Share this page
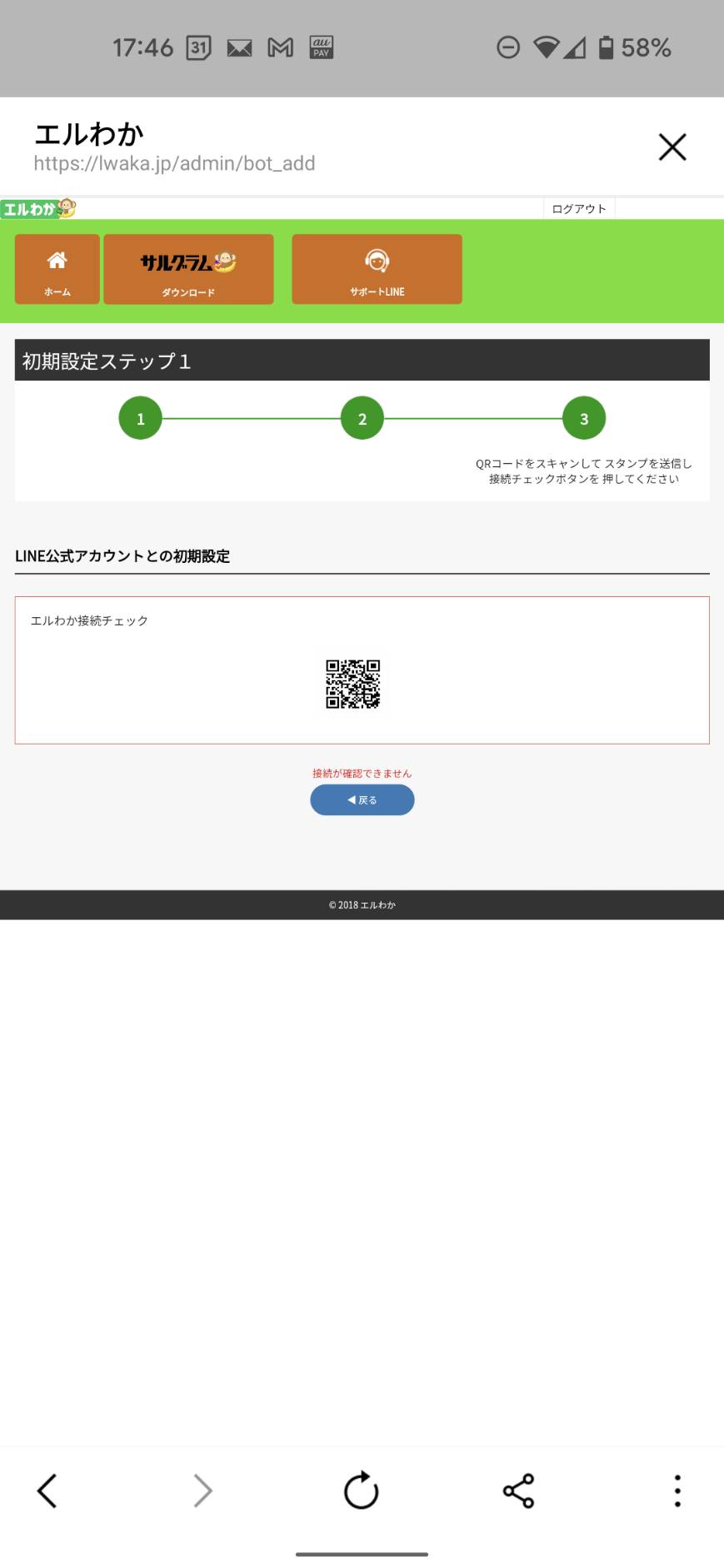 [518, 1491]
